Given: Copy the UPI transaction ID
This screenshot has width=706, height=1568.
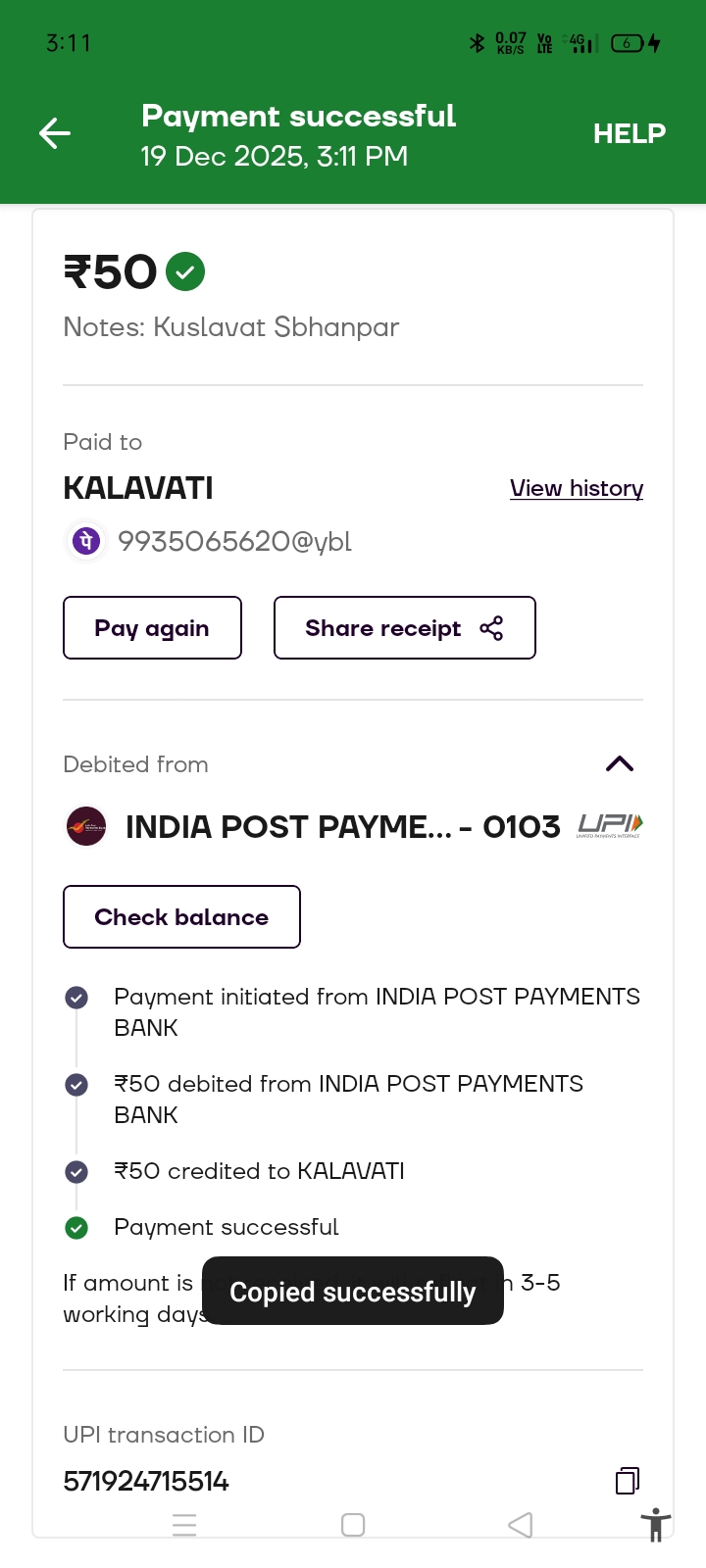Looking at the screenshot, I should tap(627, 1480).
